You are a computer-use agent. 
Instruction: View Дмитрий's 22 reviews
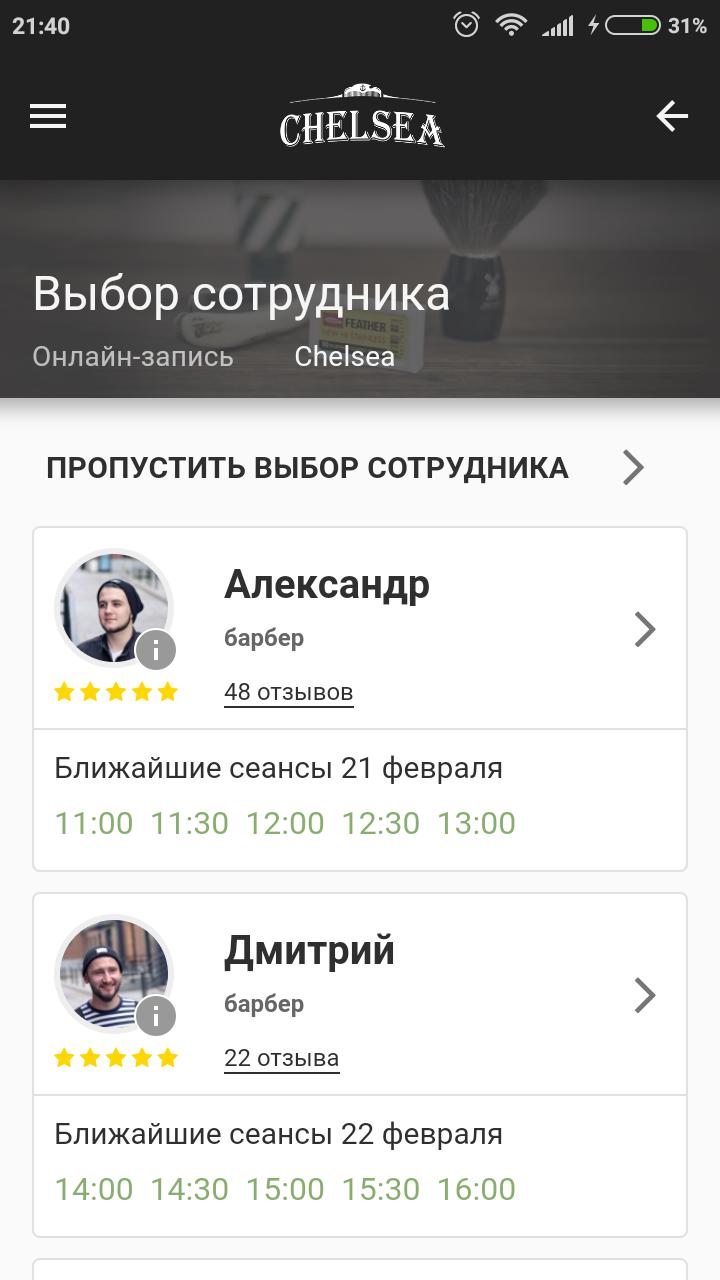(281, 1058)
